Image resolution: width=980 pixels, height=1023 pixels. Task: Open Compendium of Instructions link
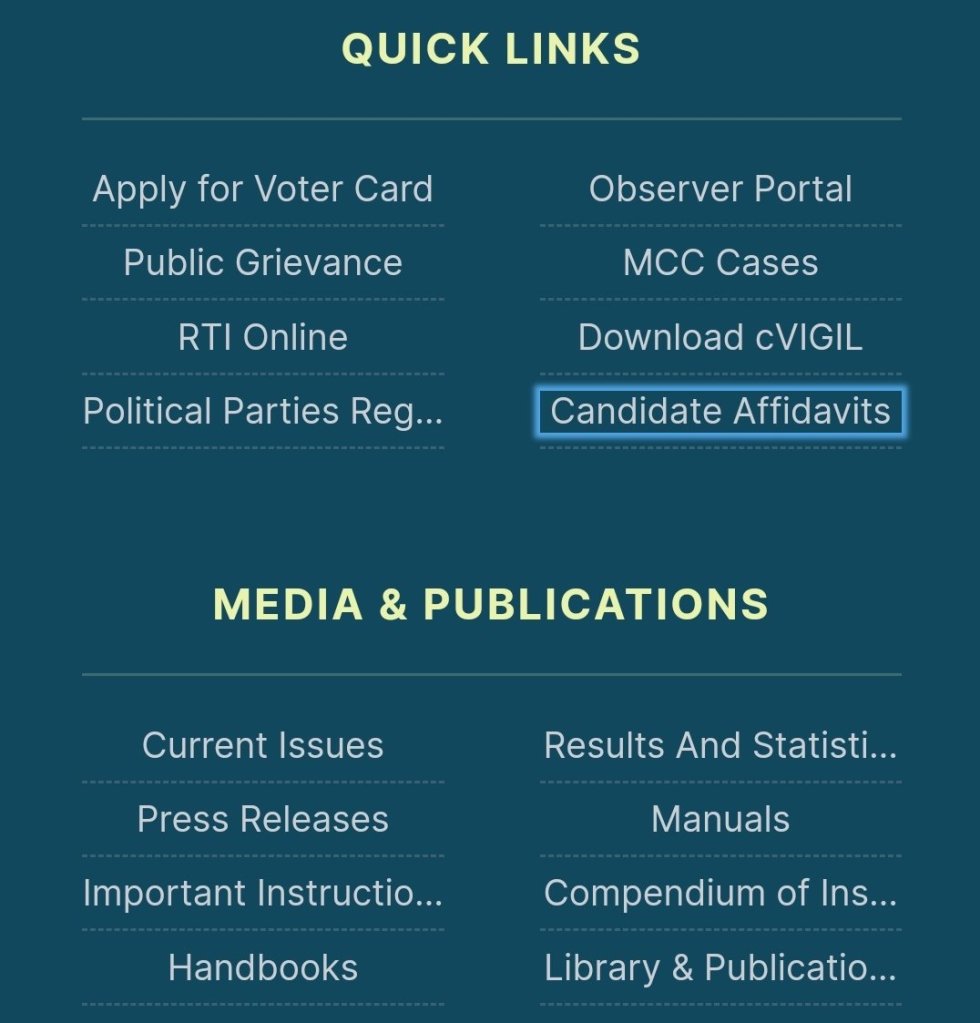click(720, 893)
